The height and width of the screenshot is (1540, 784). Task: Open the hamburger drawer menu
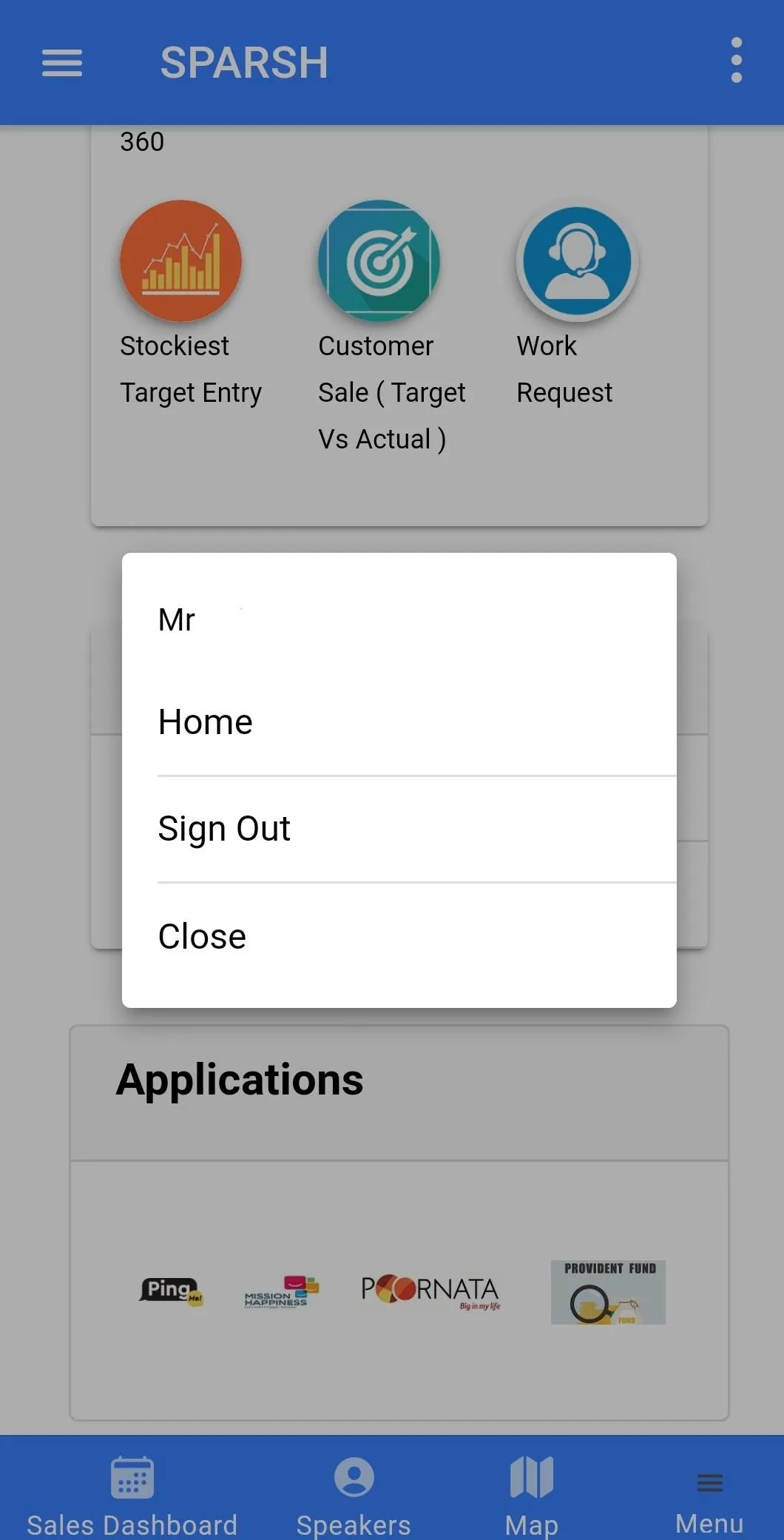[x=62, y=63]
